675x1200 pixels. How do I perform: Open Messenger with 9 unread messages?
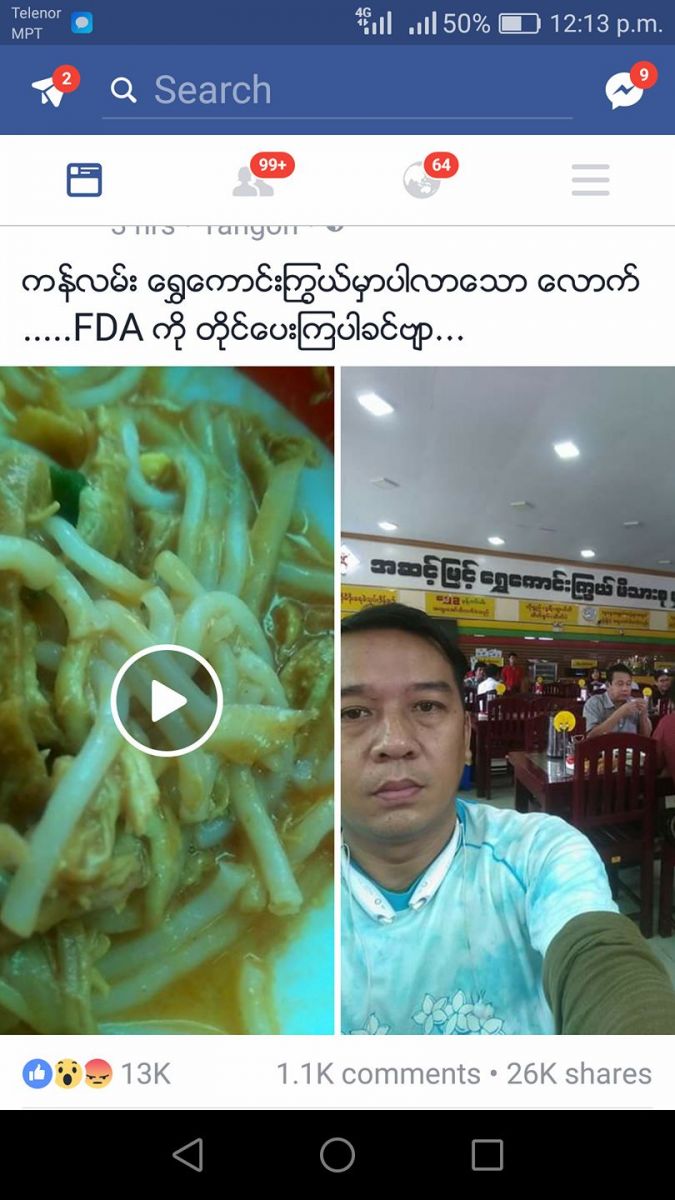tap(624, 90)
